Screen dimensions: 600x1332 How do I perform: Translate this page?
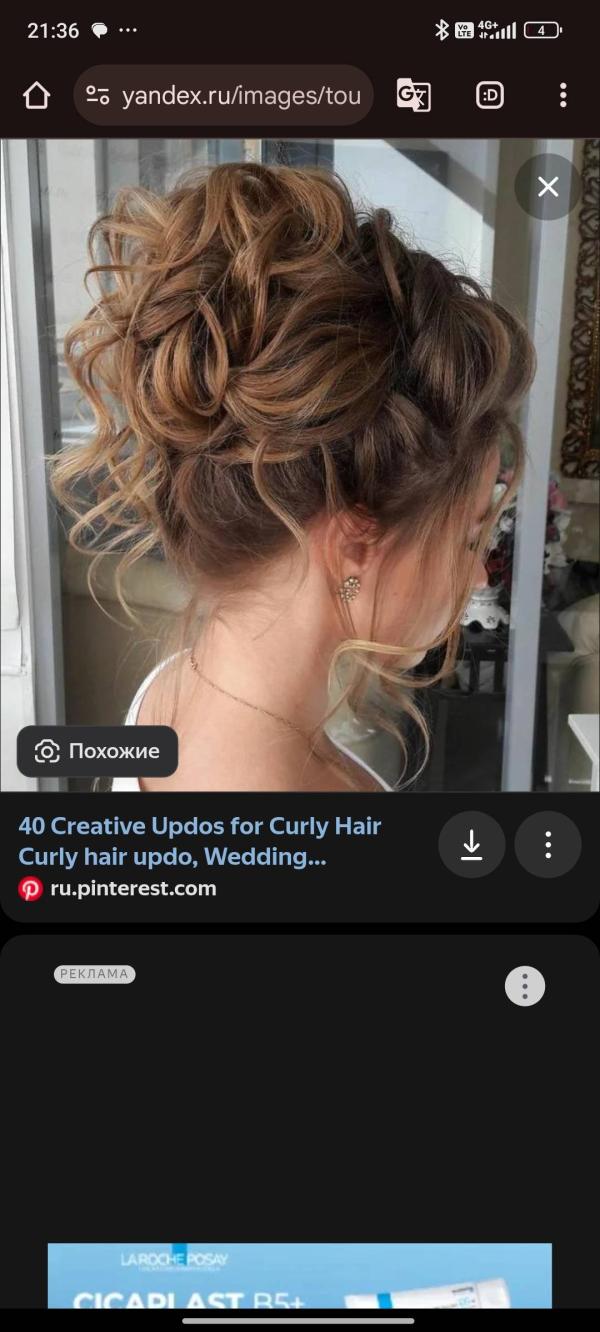[x=413, y=96]
